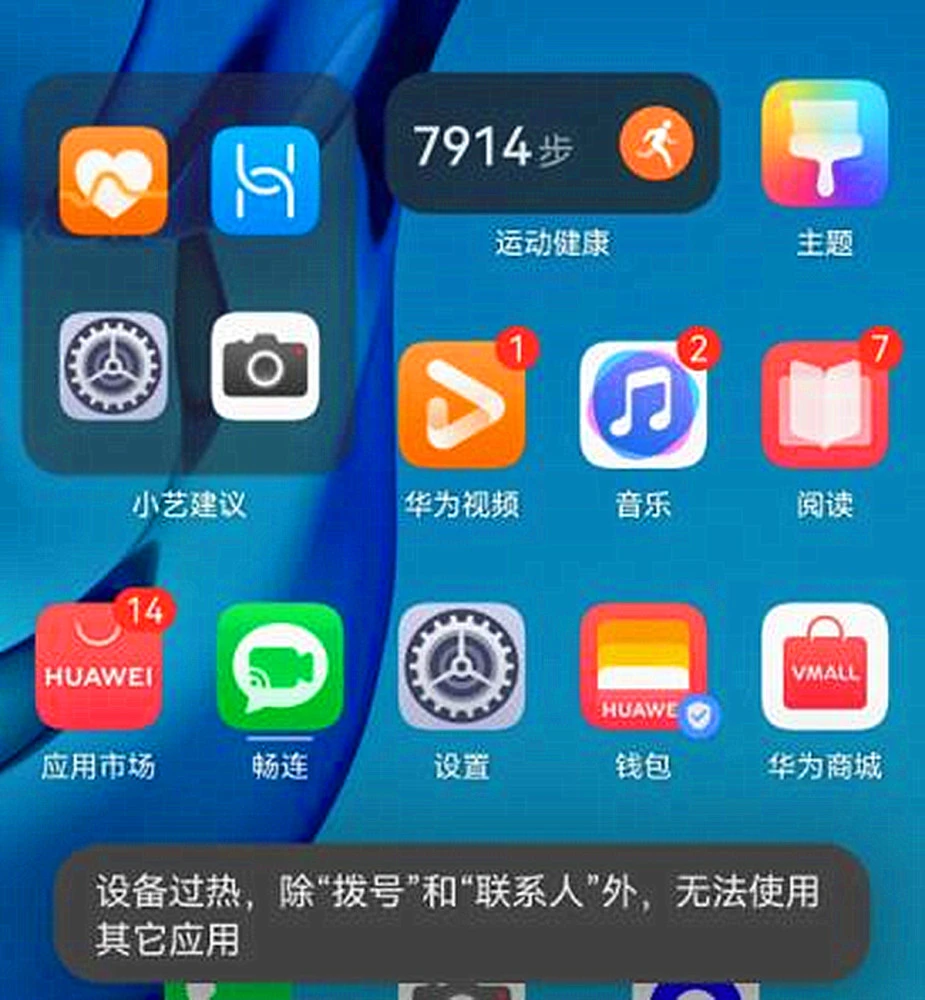Launch 华为商城 Vmall store
This screenshot has width=925, height=1000.
pyautogui.click(x=824, y=667)
